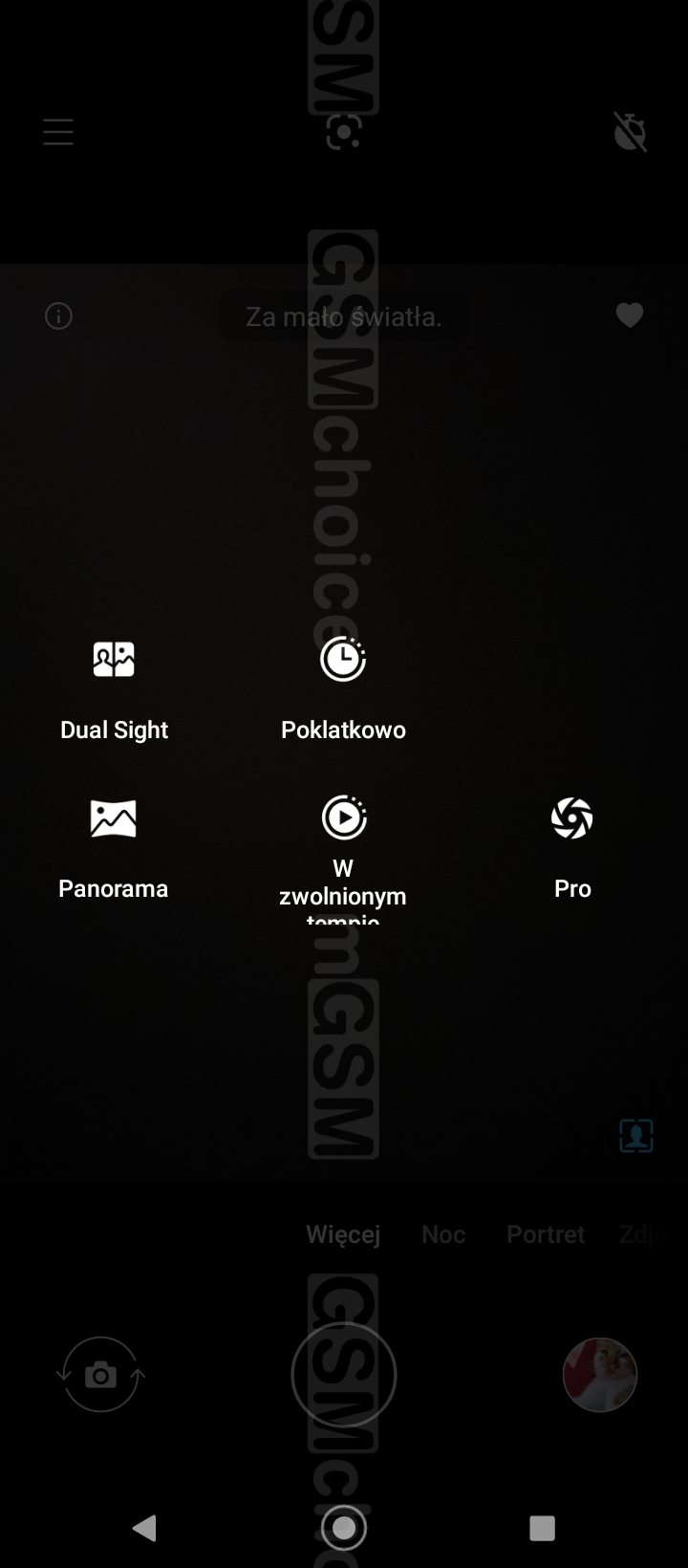Image resolution: width=688 pixels, height=1568 pixels.
Task: Tap the info icon
Action: pos(58,316)
